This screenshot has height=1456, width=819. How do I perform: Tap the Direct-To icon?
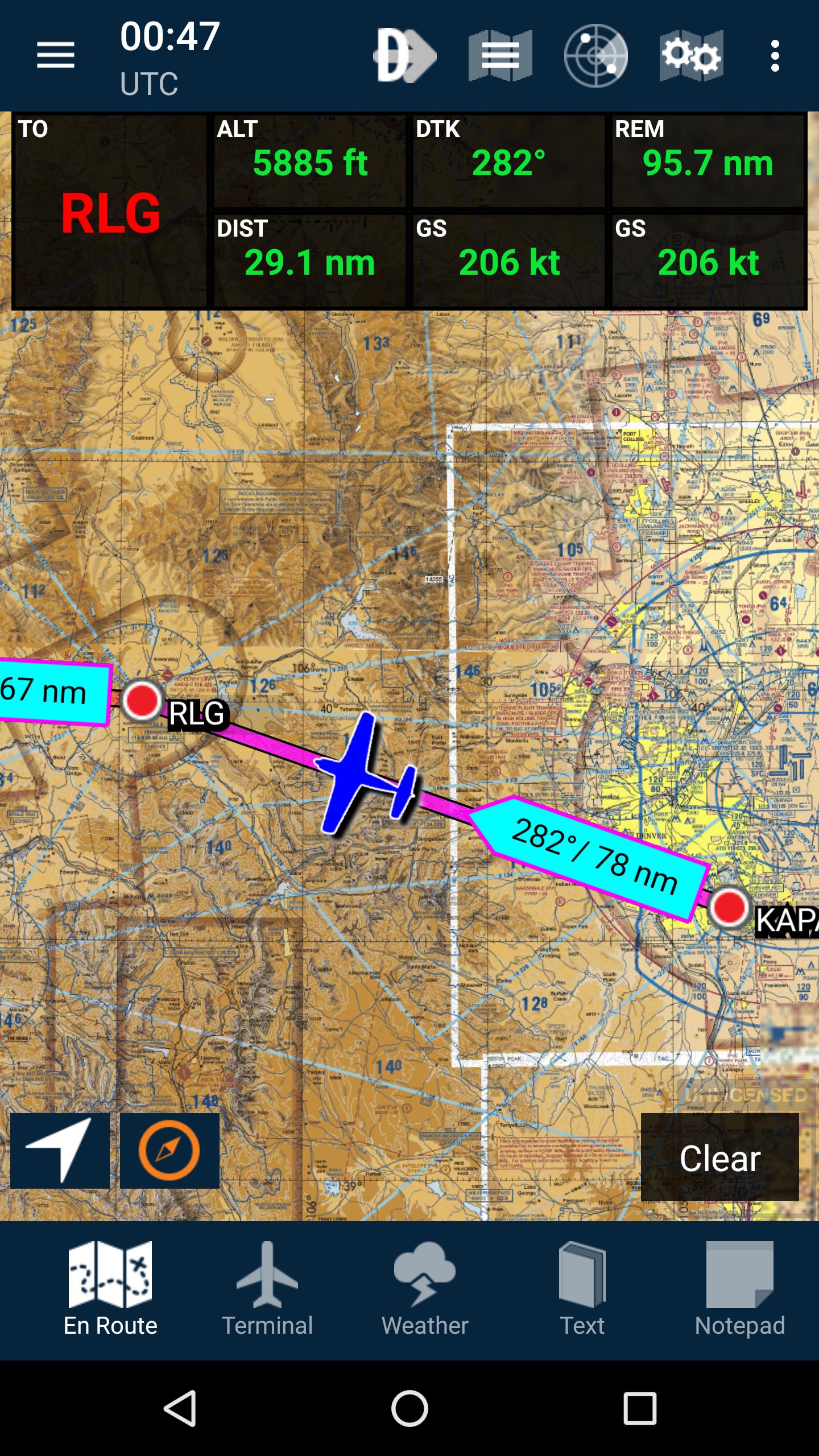click(404, 56)
